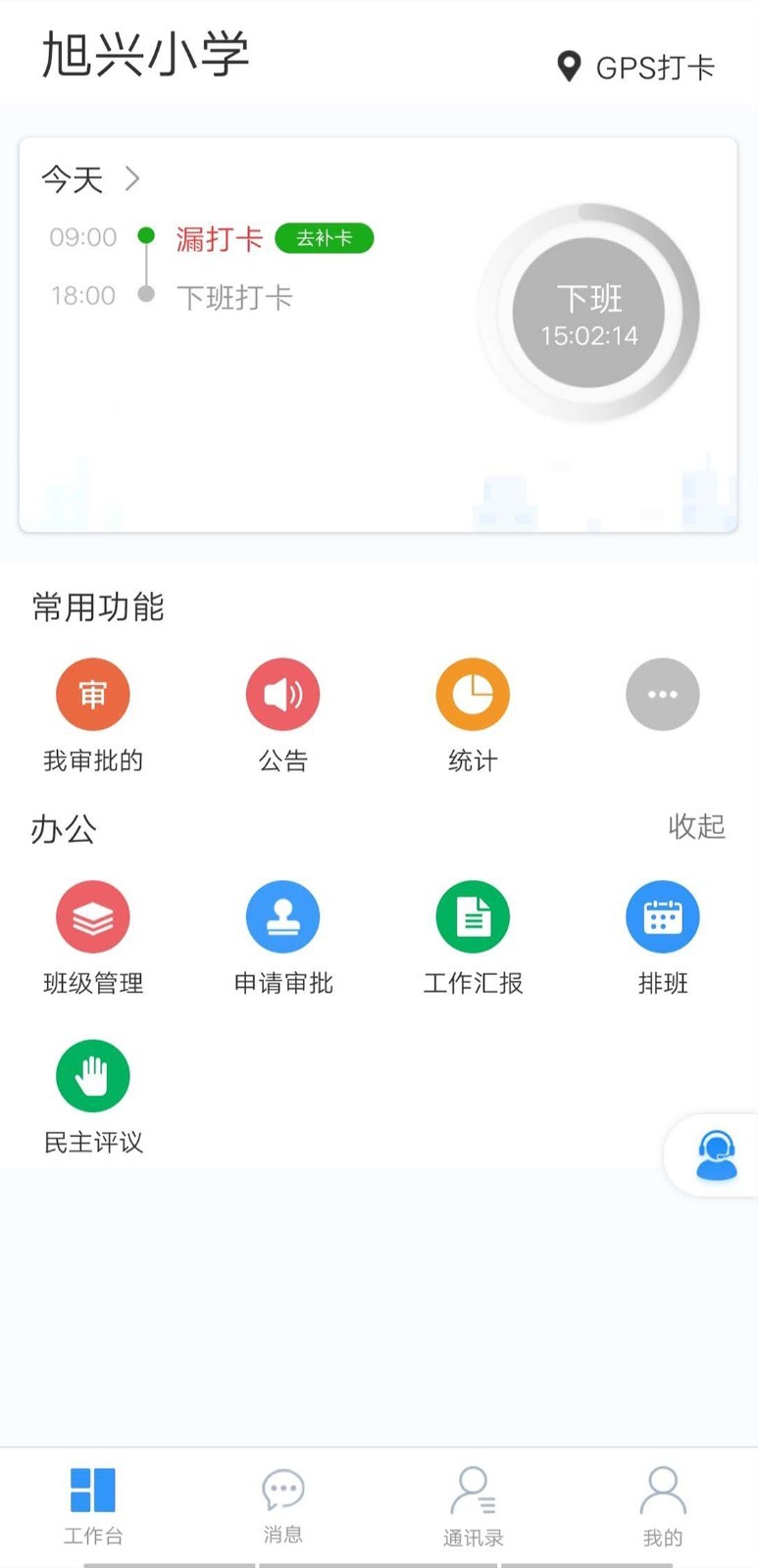Tap the gray three-dots more functions icon

(x=663, y=694)
